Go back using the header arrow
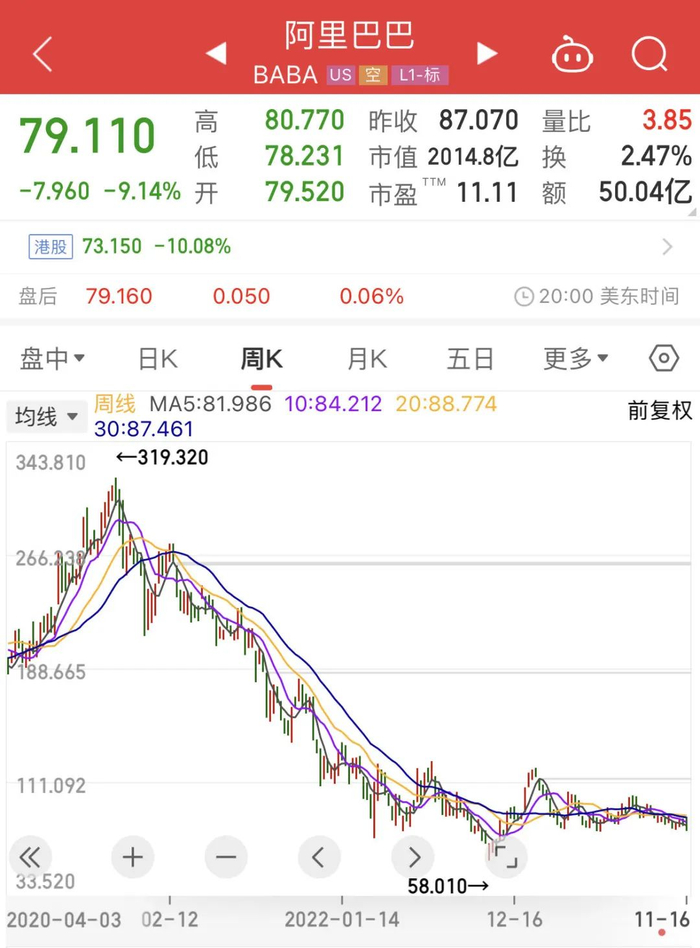Screen dimensions: 700x948 pos(42,54)
